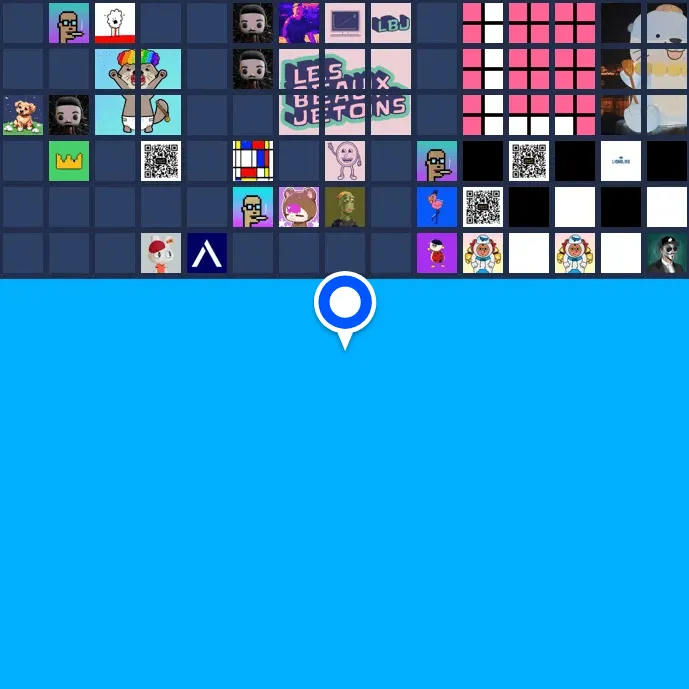Screen dimensions: 689x689
Task: Open the Les Beaux Jetons plot
Action: [345, 92]
